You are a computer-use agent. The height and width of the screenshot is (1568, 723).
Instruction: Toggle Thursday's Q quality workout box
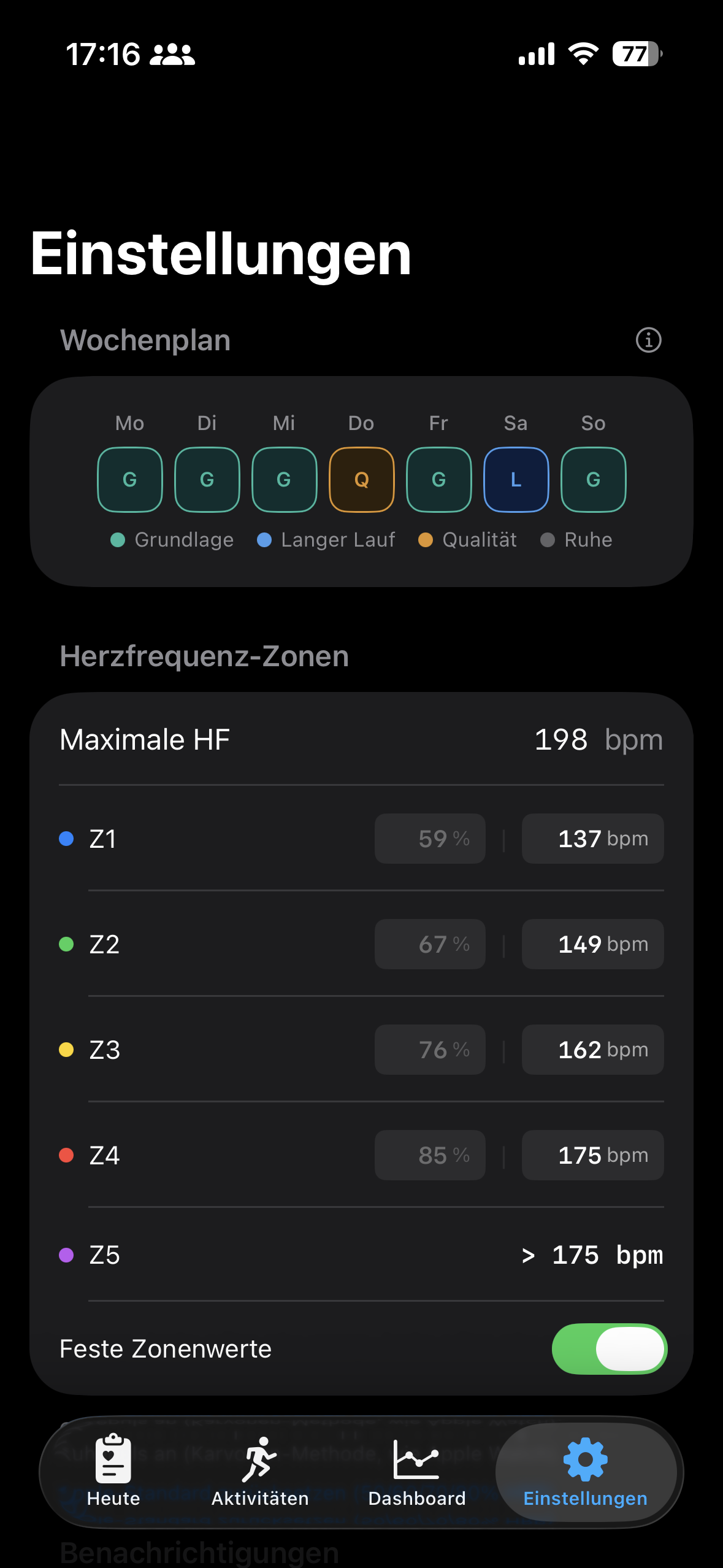click(361, 479)
